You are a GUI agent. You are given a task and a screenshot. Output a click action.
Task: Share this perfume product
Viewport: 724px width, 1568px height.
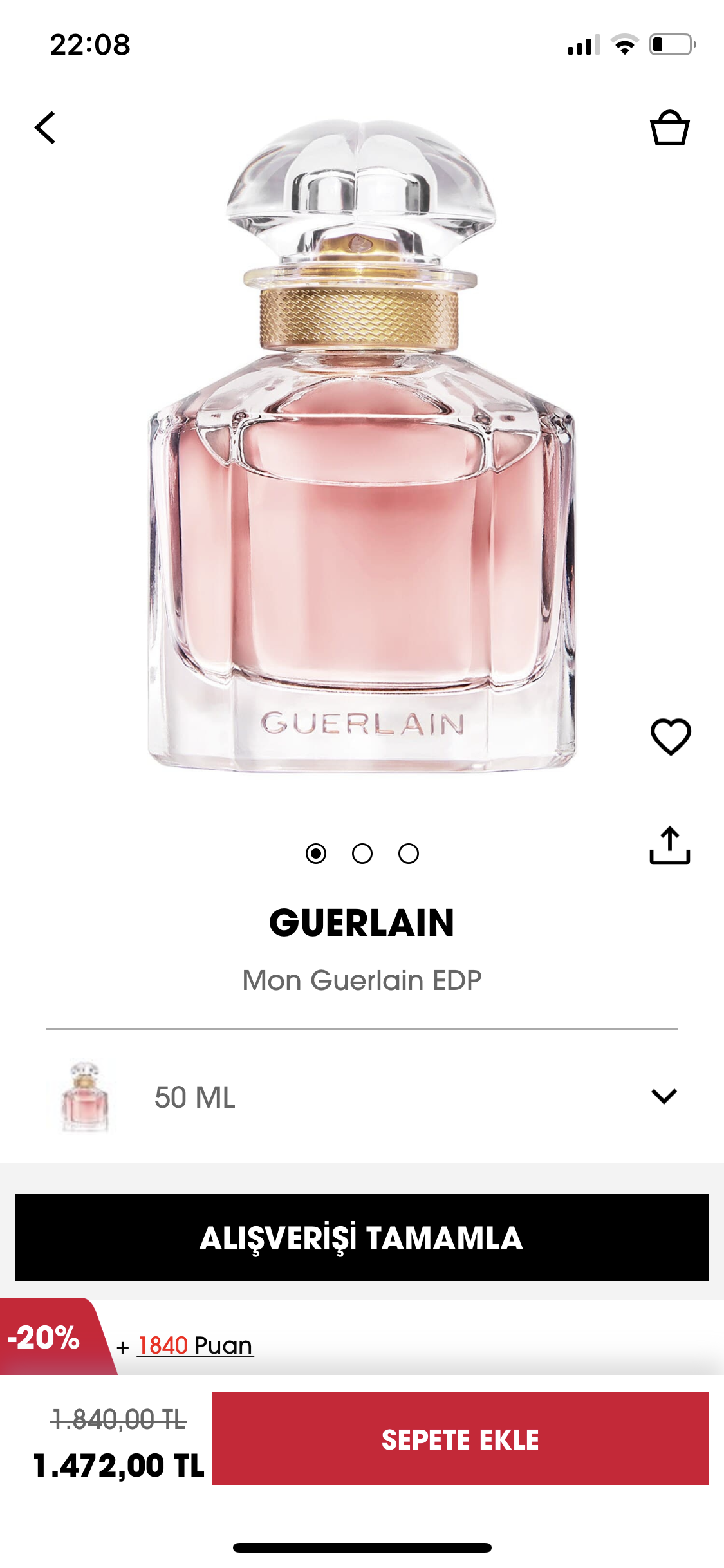[x=669, y=845]
